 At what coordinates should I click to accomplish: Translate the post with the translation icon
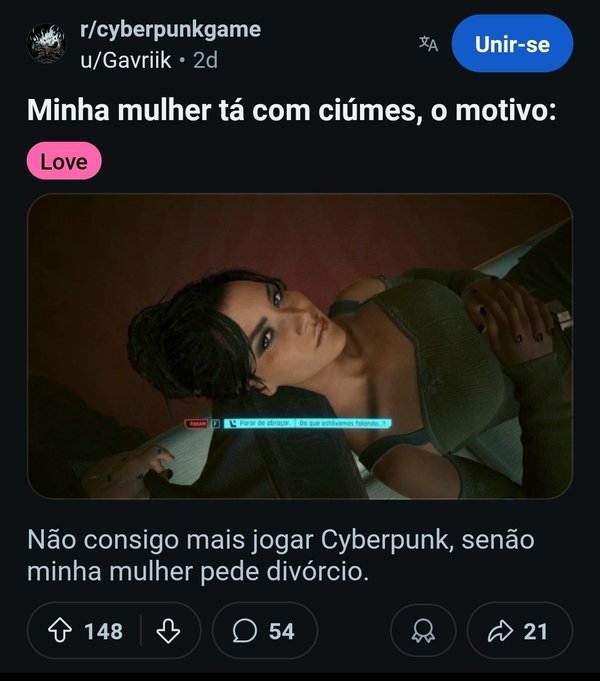pos(428,43)
